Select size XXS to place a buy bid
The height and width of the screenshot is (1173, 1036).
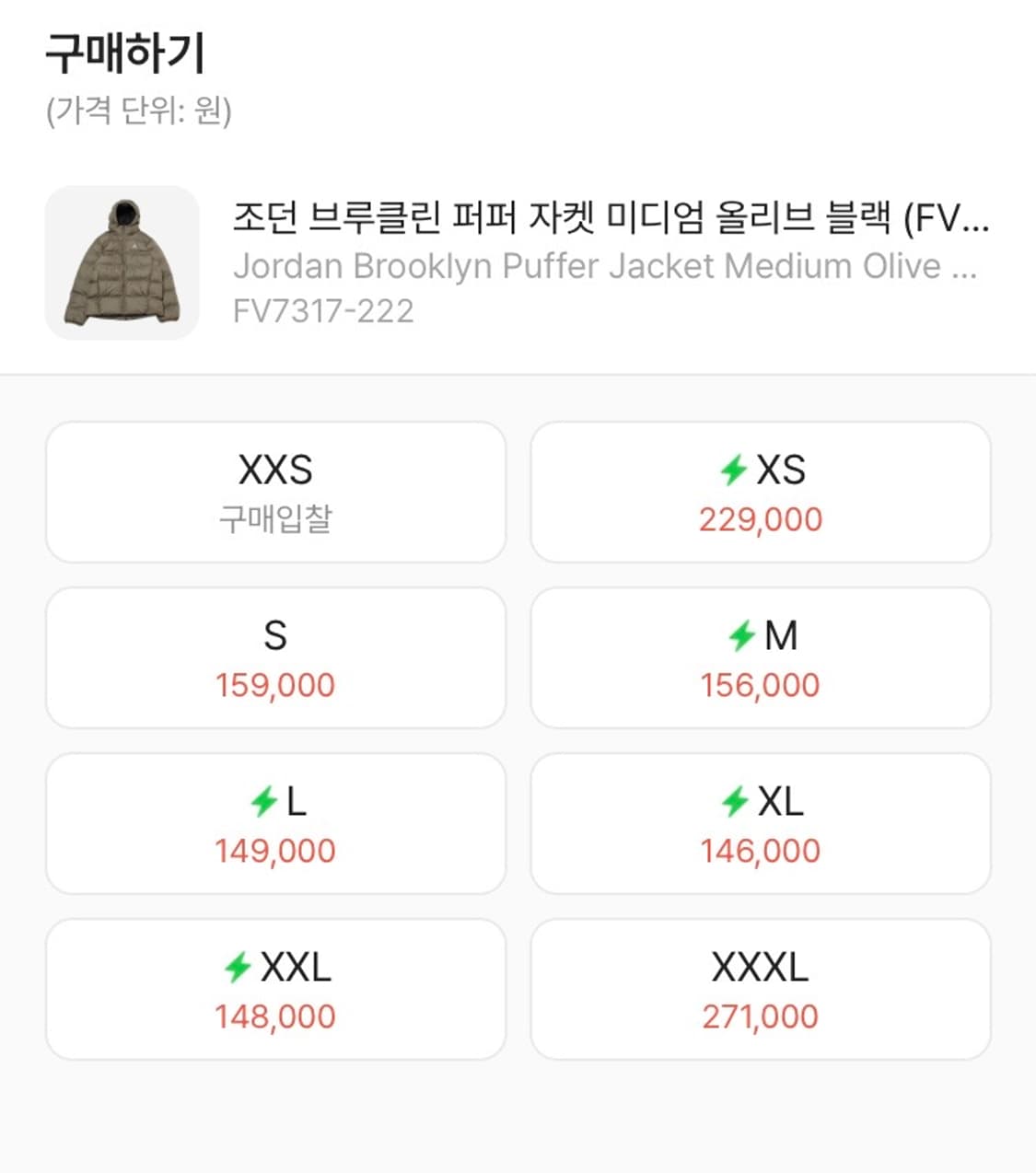tap(275, 492)
